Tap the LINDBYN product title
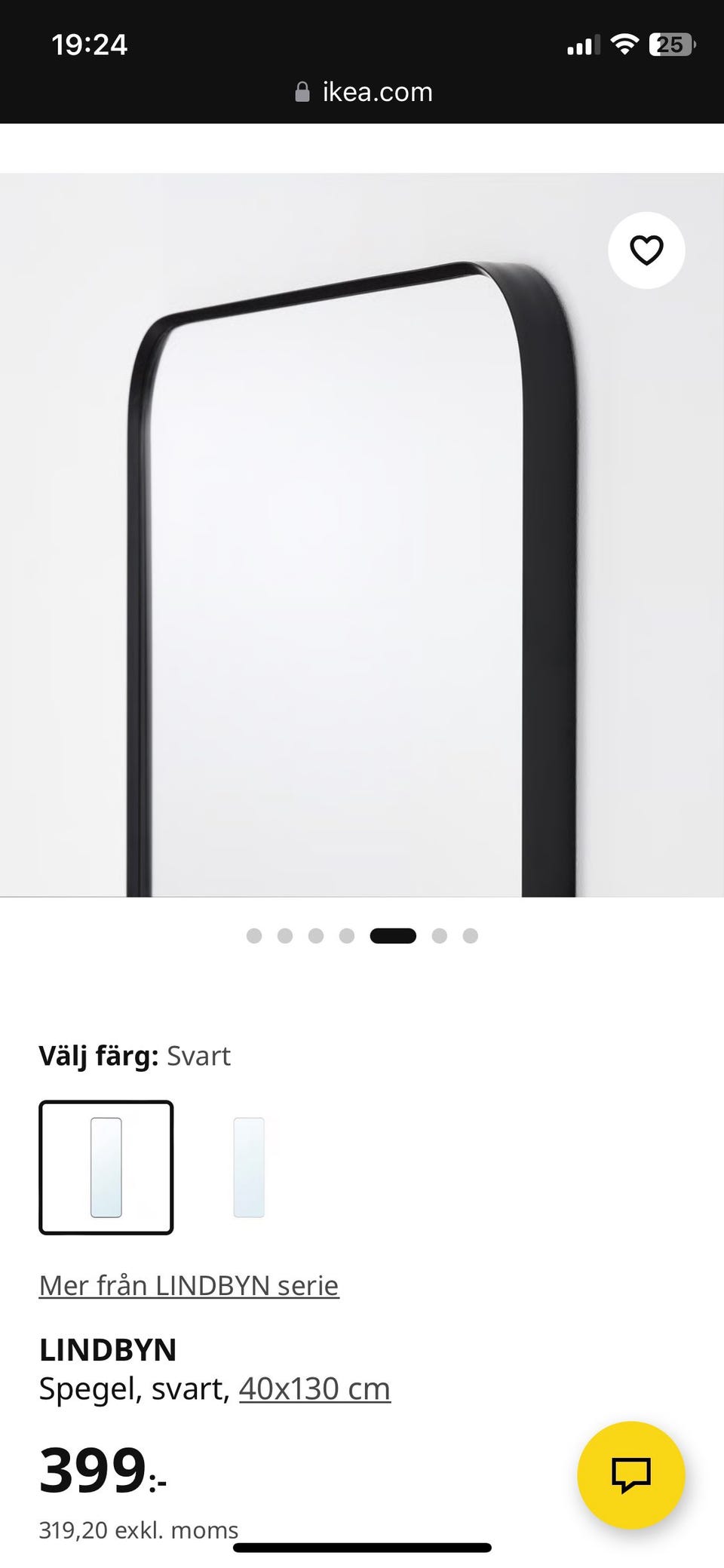Screen dimensions: 724x1568 pyautogui.click(x=108, y=1349)
